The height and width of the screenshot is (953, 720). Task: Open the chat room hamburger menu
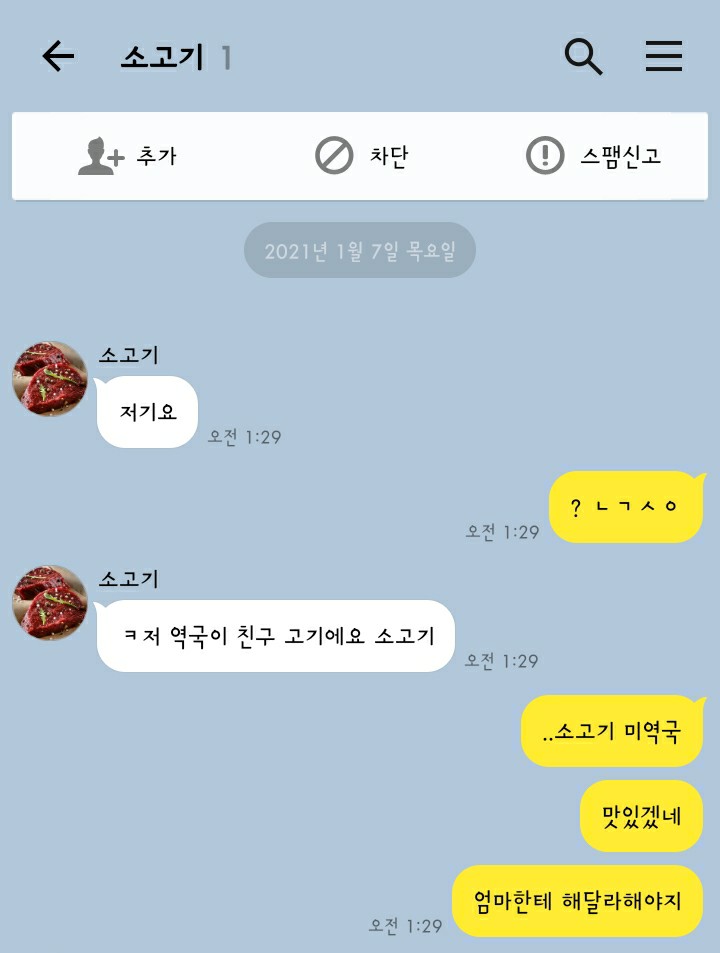pyautogui.click(x=663, y=57)
